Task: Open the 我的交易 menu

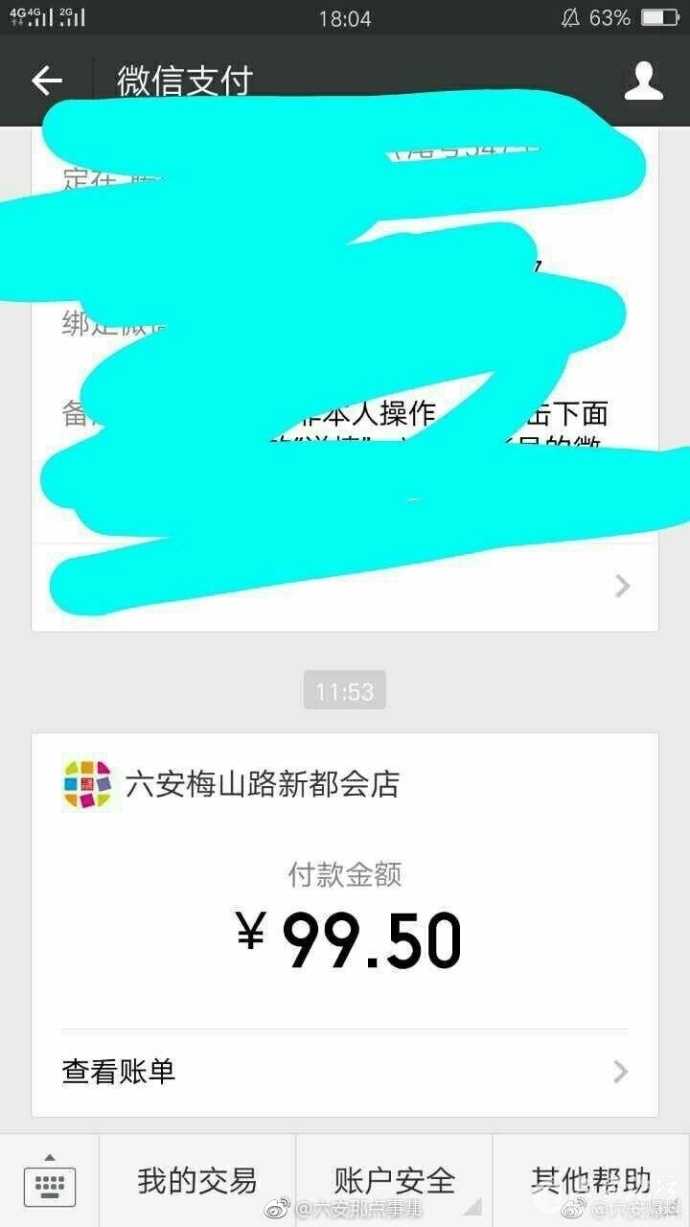Action: tap(197, 1181)
